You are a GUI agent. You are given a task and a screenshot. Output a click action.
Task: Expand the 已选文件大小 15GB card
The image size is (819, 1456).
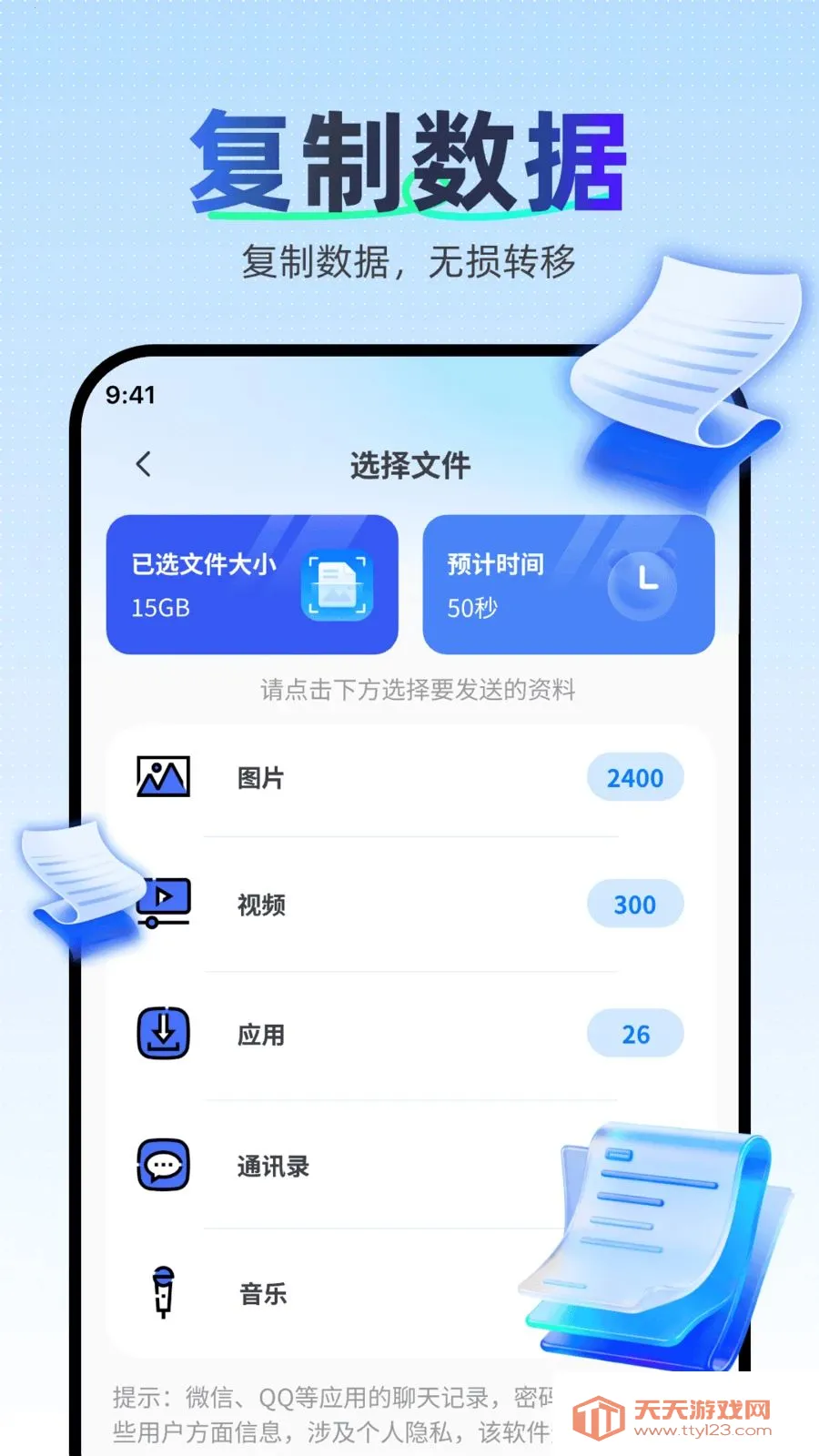(252, 582)
